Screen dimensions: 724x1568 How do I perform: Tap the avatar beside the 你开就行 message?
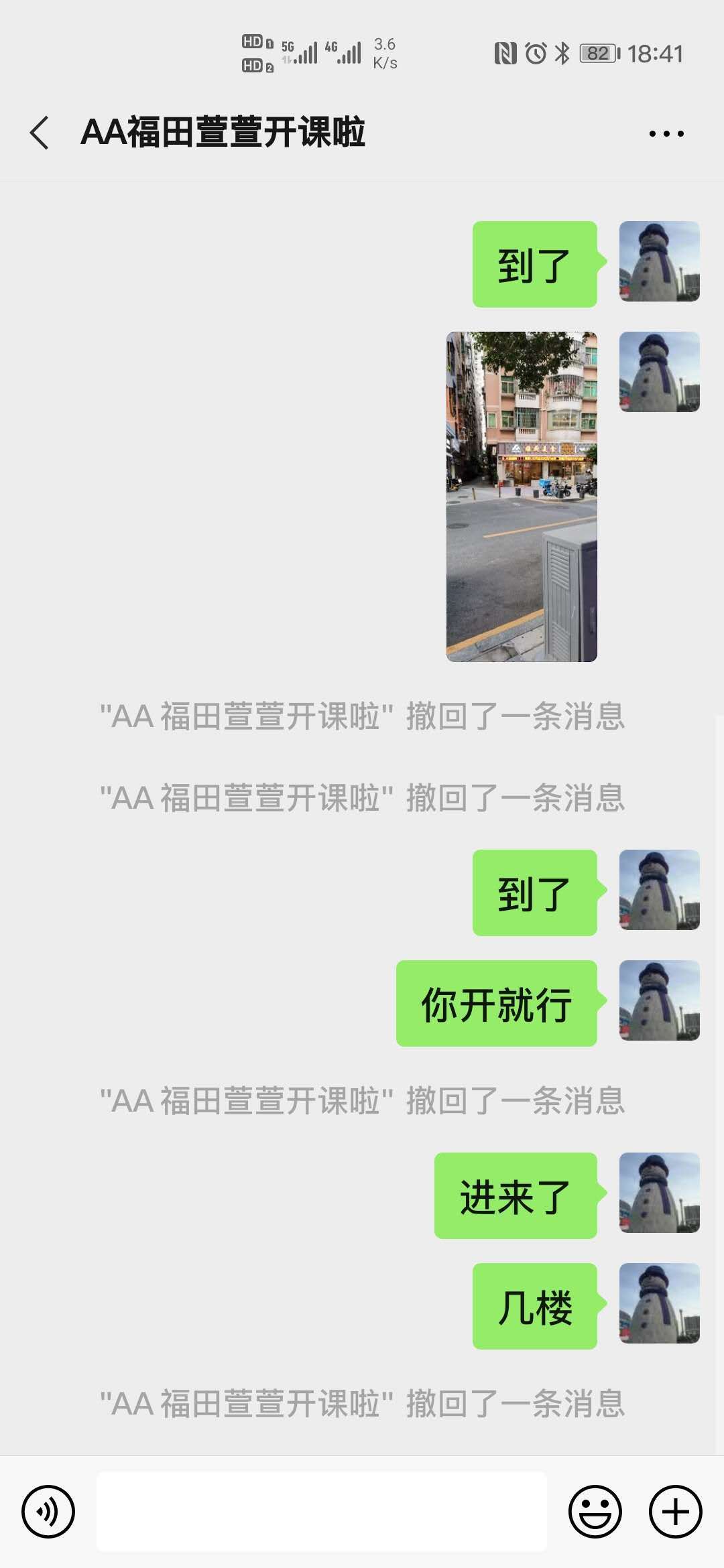click(659, 1000)
